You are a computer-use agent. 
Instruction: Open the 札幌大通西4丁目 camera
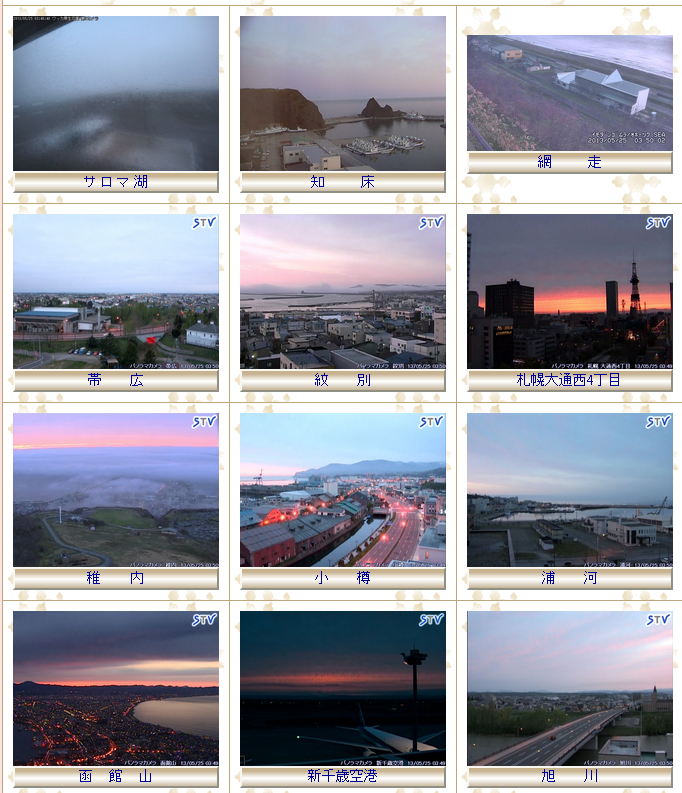pos(569,291)
